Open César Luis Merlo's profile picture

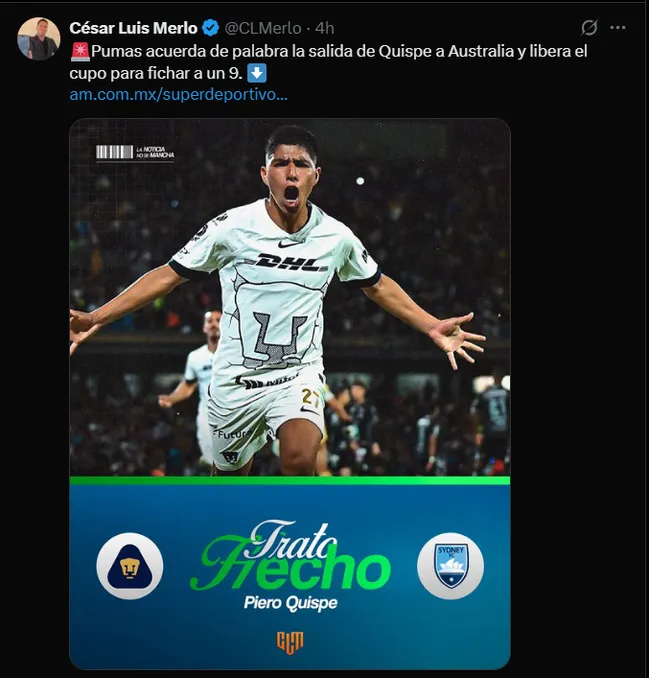point(38,39)
